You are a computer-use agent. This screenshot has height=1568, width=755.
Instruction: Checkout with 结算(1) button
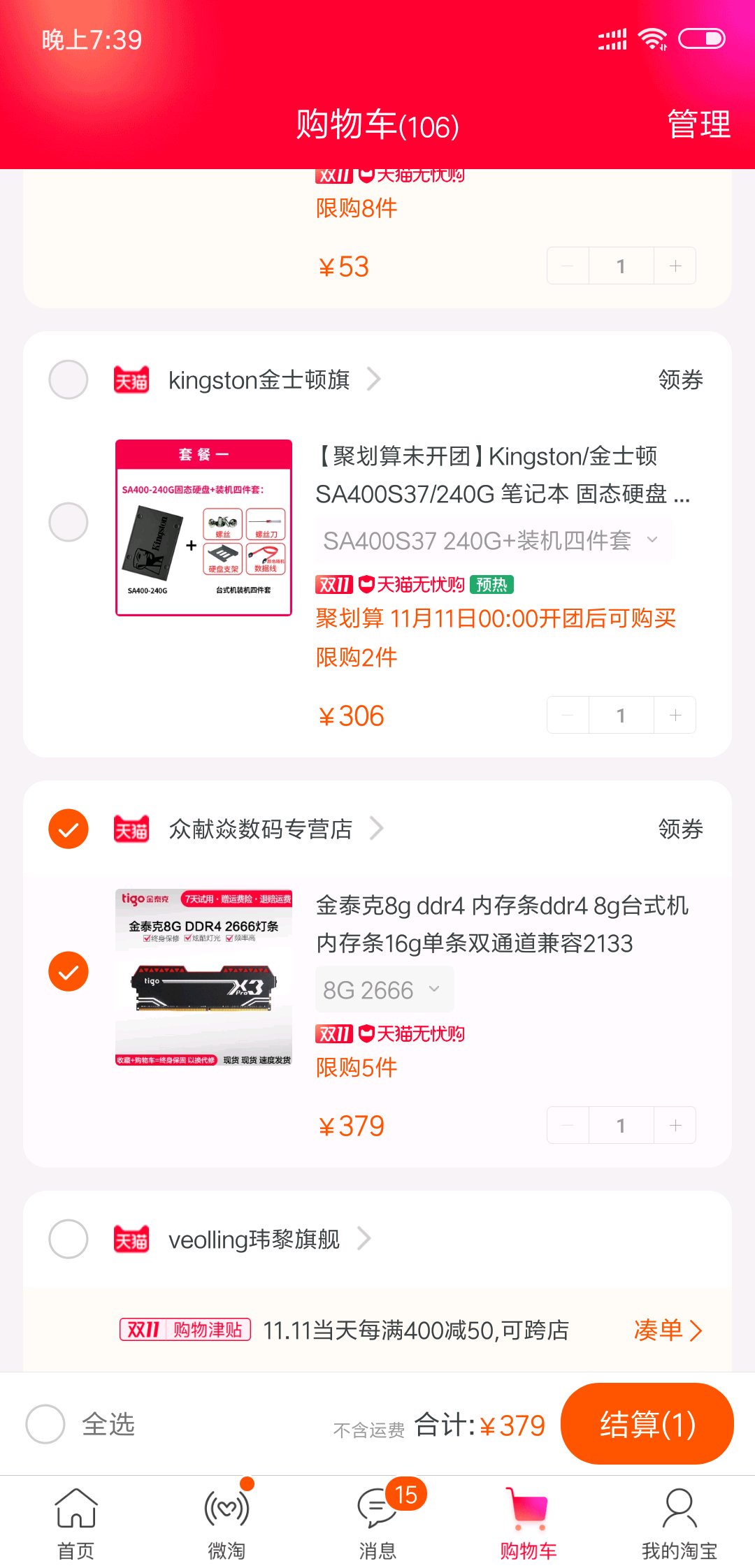(647, 1423)
